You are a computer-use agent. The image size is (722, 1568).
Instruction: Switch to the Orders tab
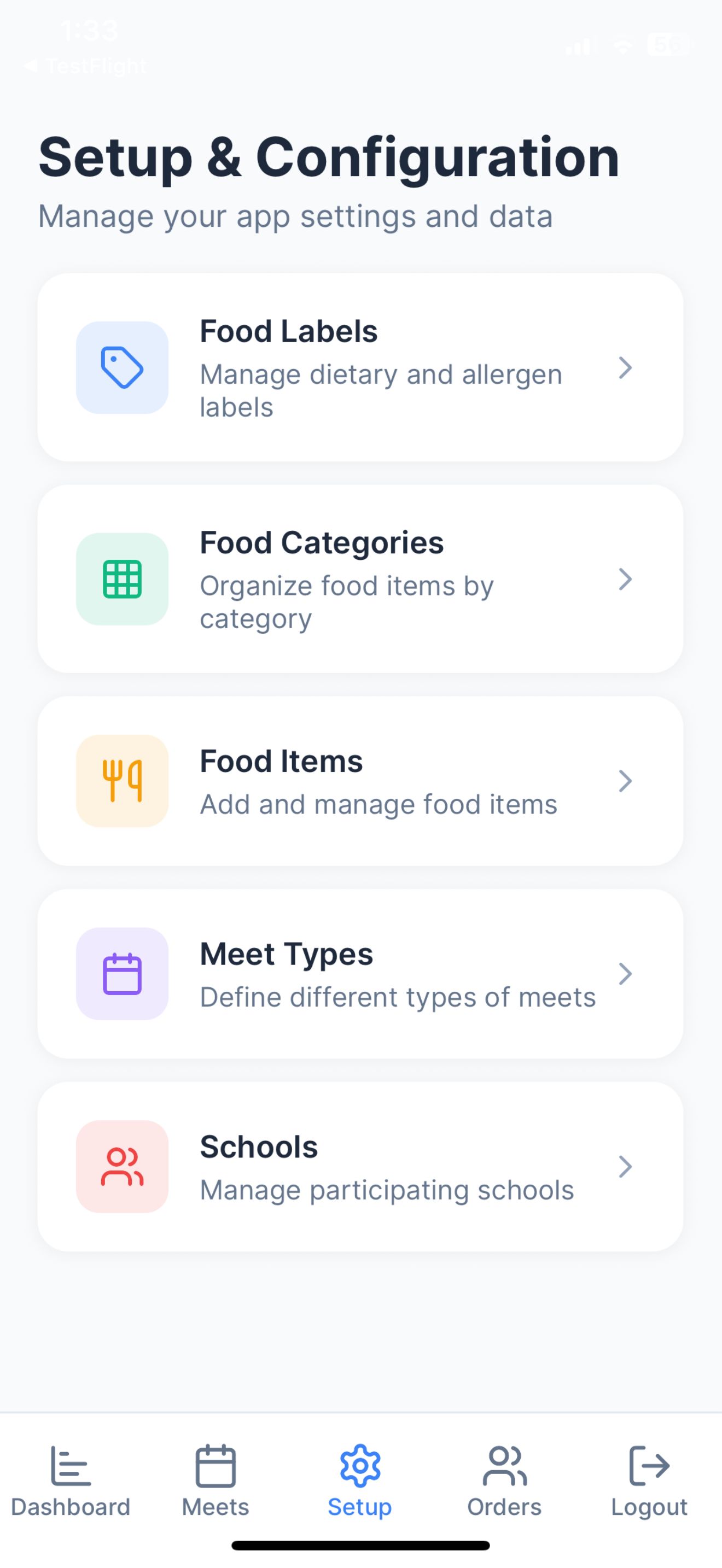coord(504,1481)
